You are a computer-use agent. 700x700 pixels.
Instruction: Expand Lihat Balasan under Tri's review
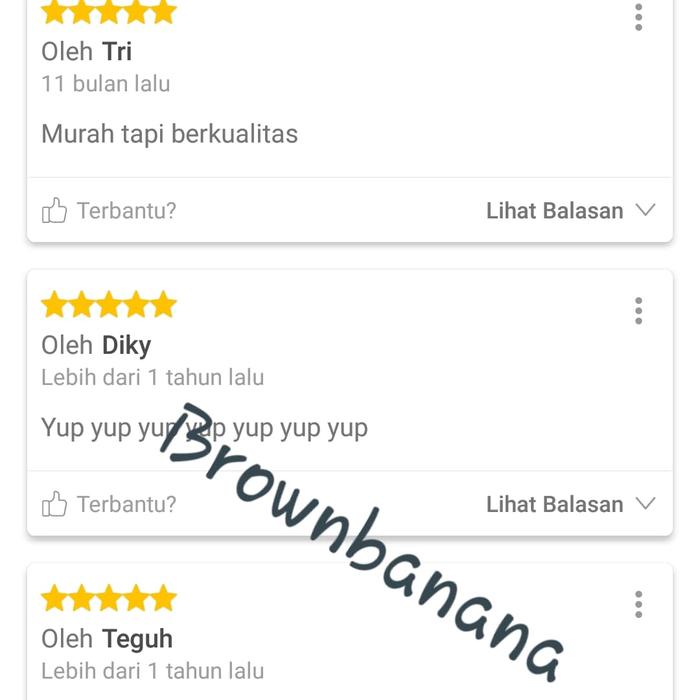point(570,211)
